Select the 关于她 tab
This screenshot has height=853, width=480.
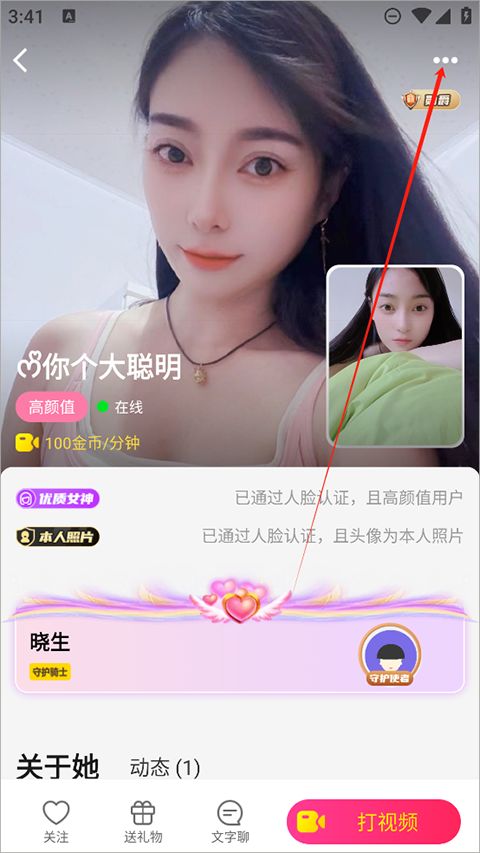point(58,767)
